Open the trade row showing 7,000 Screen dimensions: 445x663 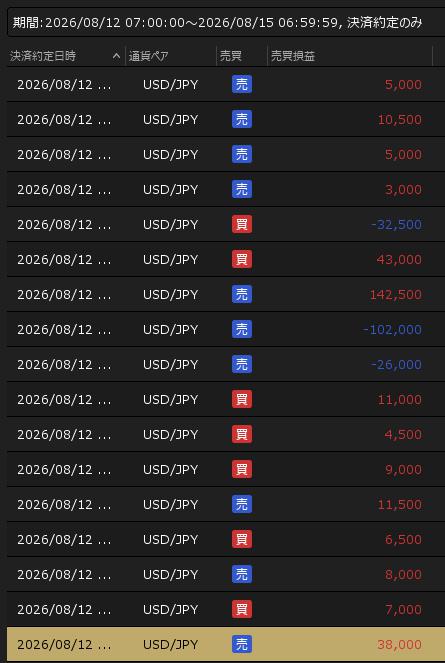[226, 610]
